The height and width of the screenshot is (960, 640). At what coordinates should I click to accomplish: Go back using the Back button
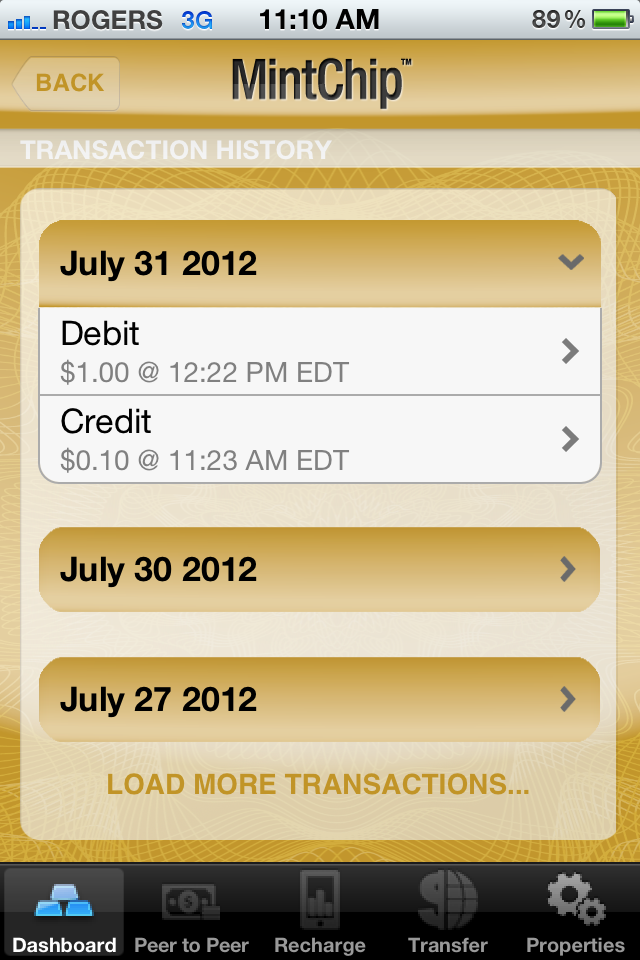click(x=67, y=83)
